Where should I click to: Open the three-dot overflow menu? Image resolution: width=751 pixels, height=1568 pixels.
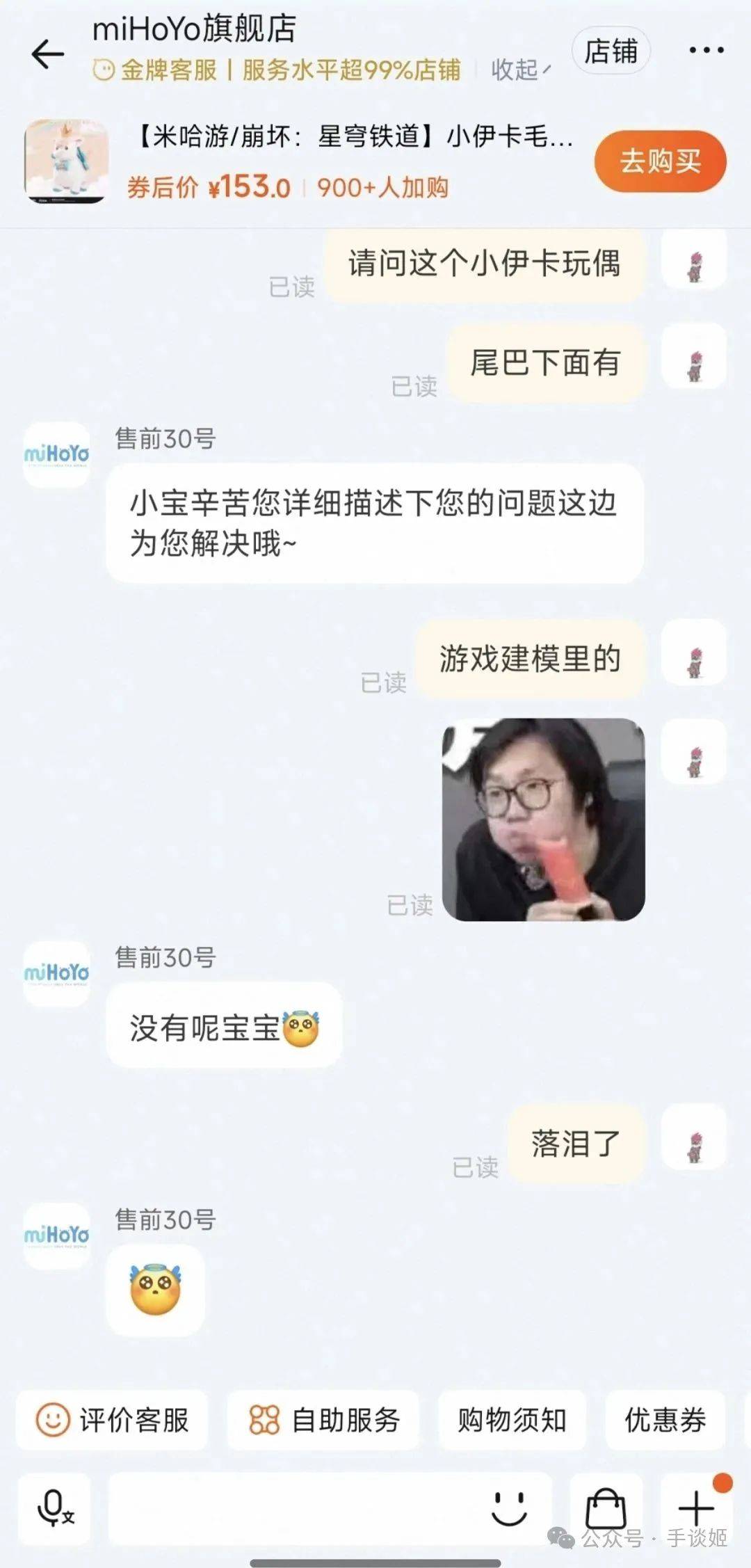click(706, 50)
